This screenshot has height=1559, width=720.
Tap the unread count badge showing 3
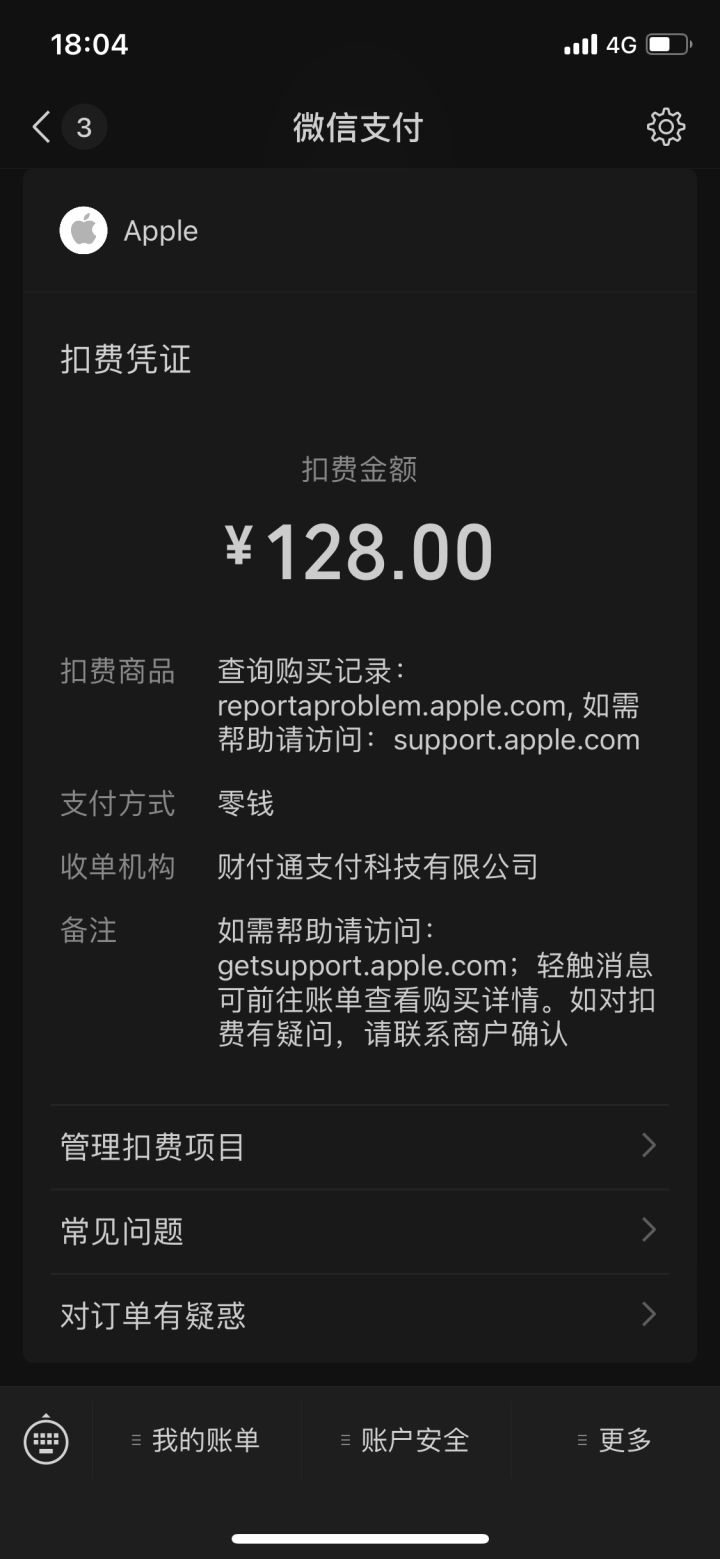[x=84, y=127]
